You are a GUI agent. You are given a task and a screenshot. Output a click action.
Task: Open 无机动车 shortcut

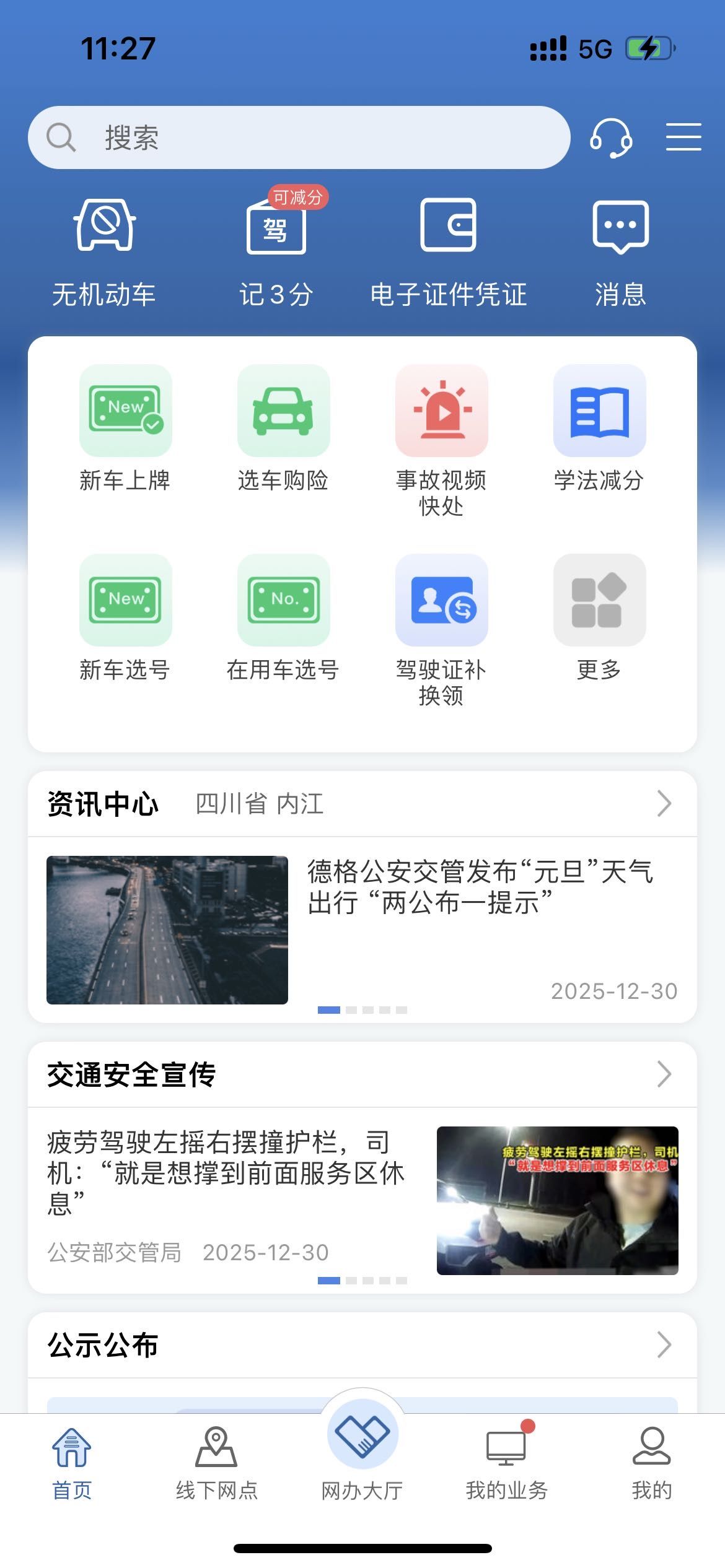(x=104, y=251)
